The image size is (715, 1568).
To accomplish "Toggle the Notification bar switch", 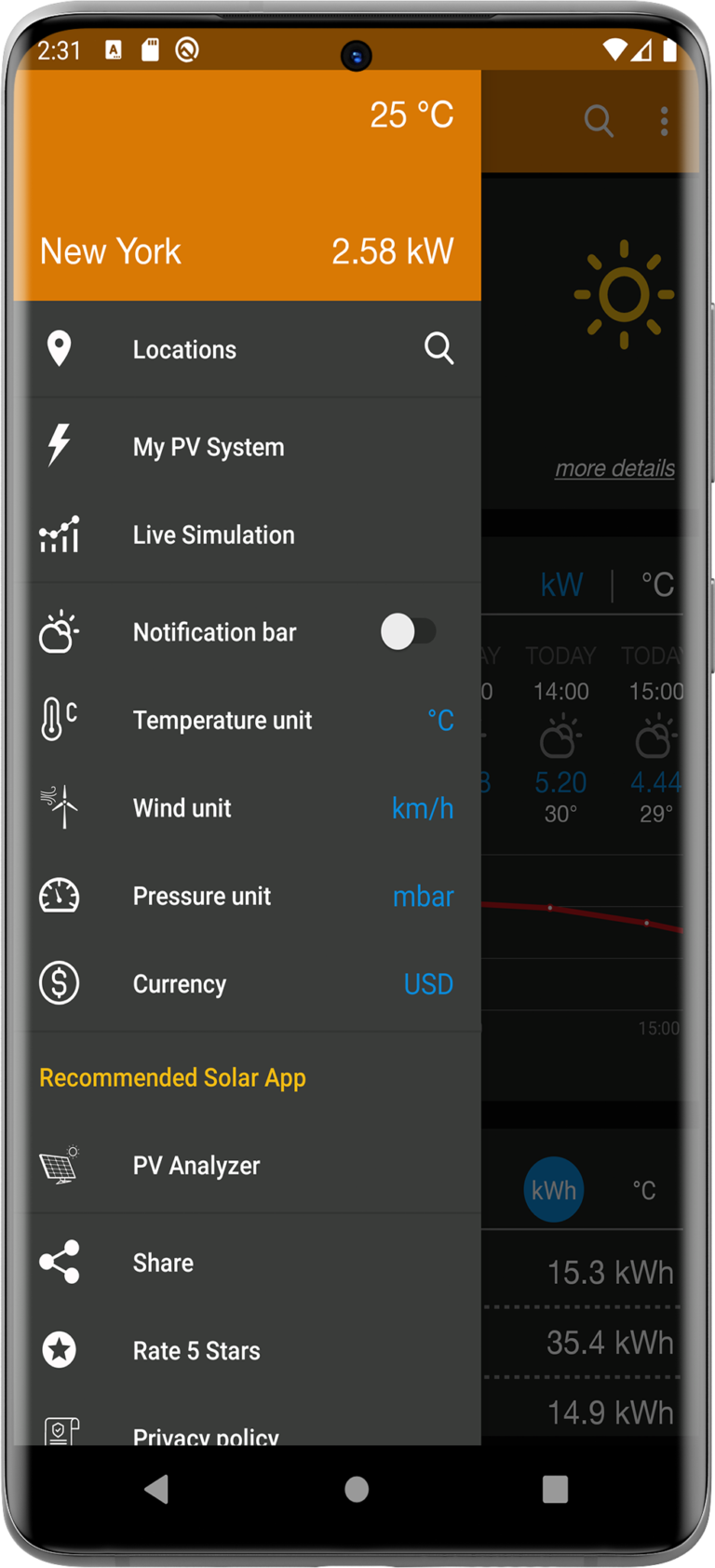I will pos(408,632).
